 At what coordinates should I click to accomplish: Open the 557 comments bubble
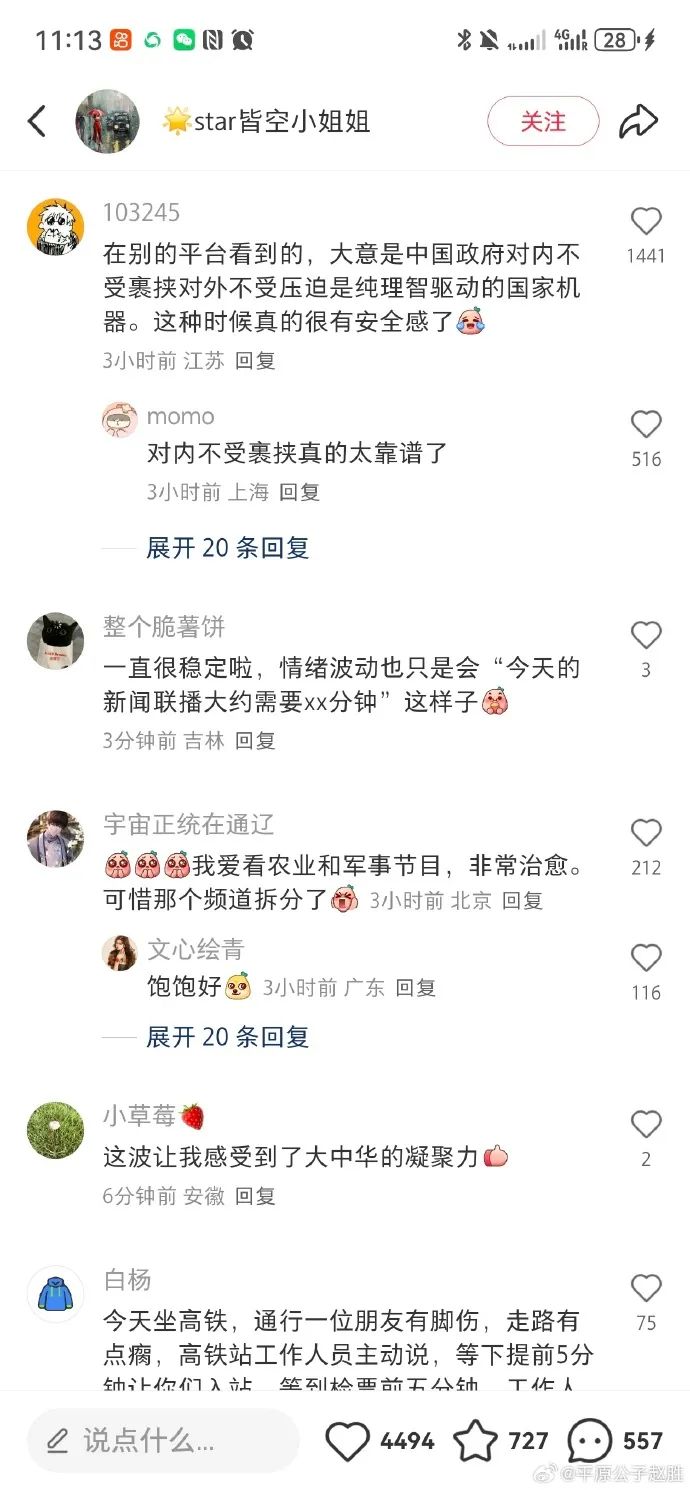(x=590, y=1441)
